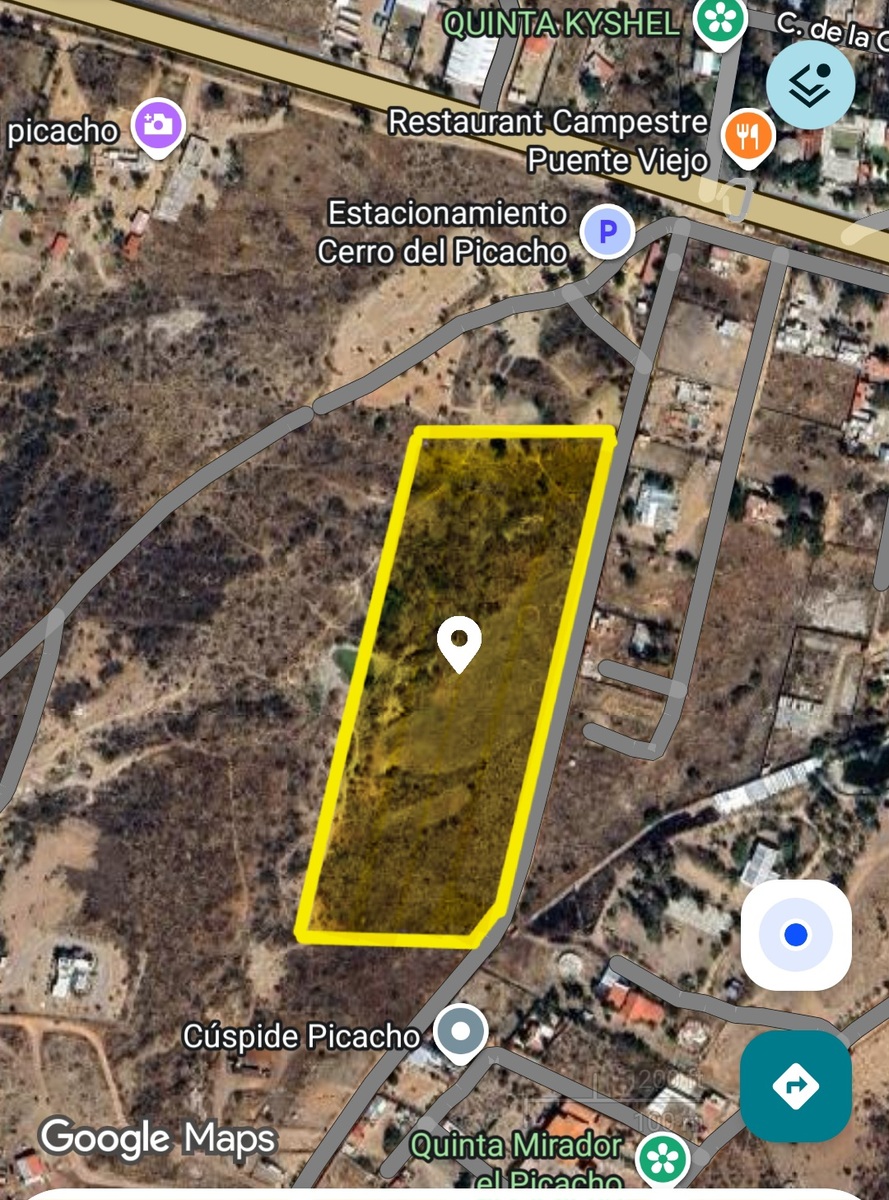Select Estacionamiento Cerro del Picacho parking pin
This screenshot has height=1200, width=889.
[607, 234]
